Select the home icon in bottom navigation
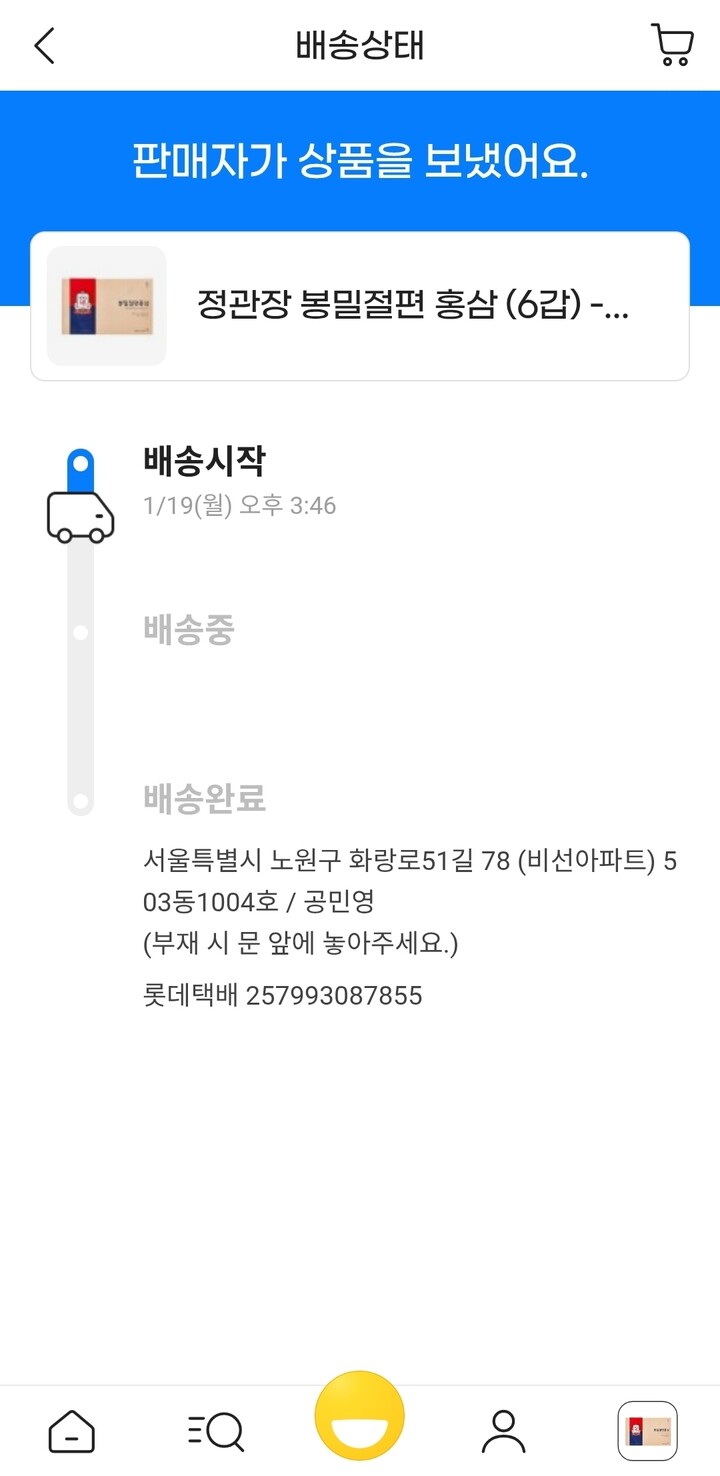This screenshot has height=1476, width=720. (x=72, y=1431)
